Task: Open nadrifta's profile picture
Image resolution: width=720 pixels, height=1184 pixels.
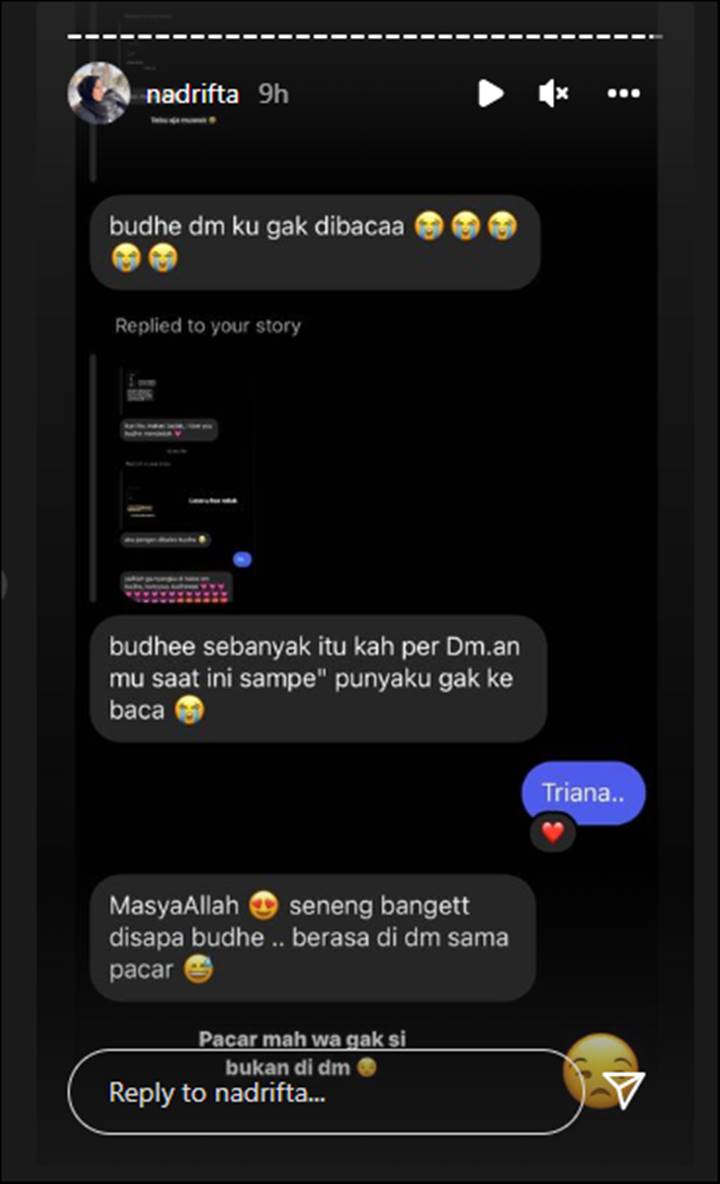Action: click(x=98, y=93)
